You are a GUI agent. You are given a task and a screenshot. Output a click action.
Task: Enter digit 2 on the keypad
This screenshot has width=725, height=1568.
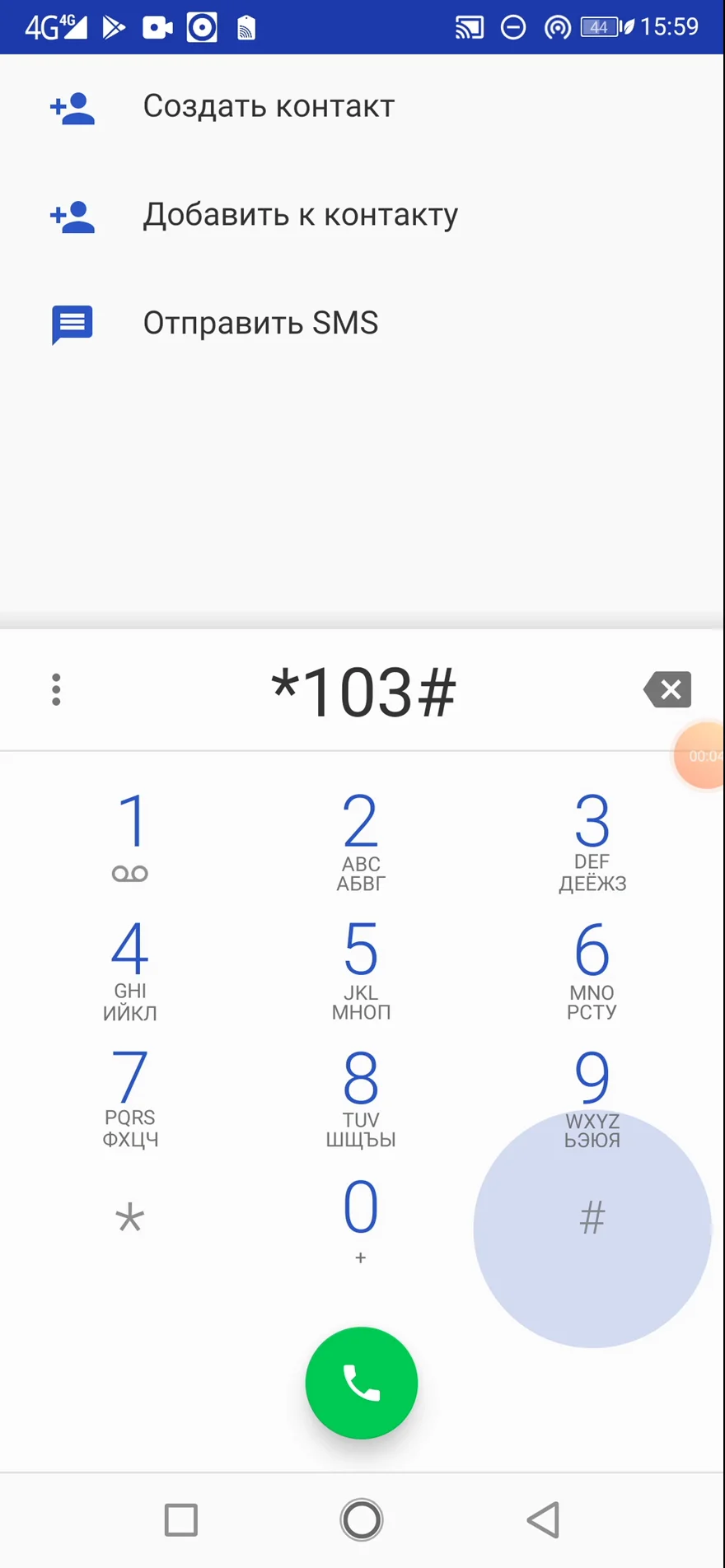[361, 838]
